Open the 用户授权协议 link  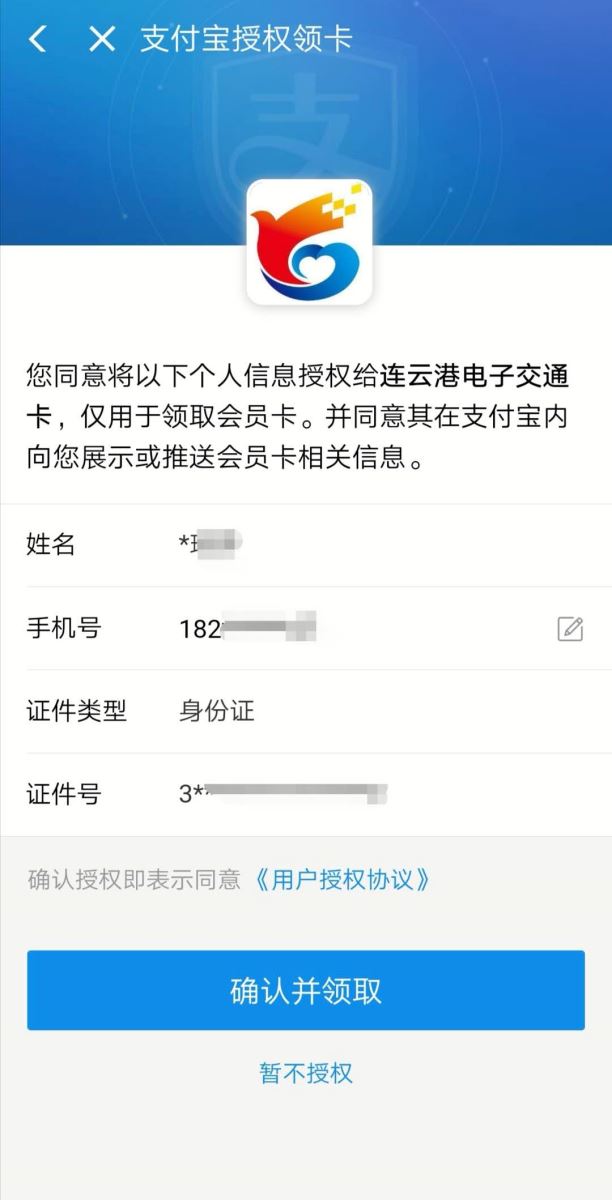(x=343, y=880)
